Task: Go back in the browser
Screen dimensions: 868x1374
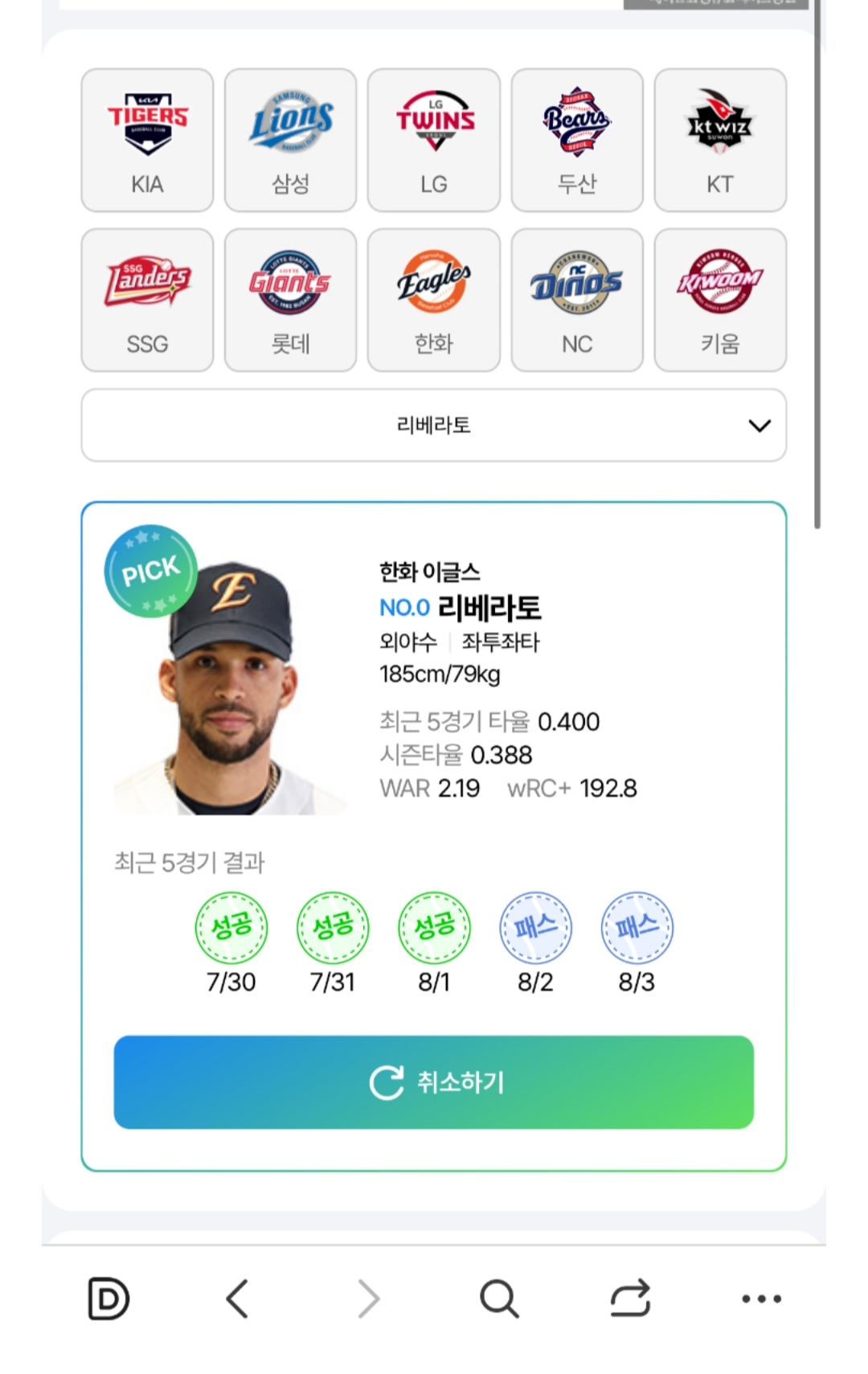Action: [x=237, y=1298]
